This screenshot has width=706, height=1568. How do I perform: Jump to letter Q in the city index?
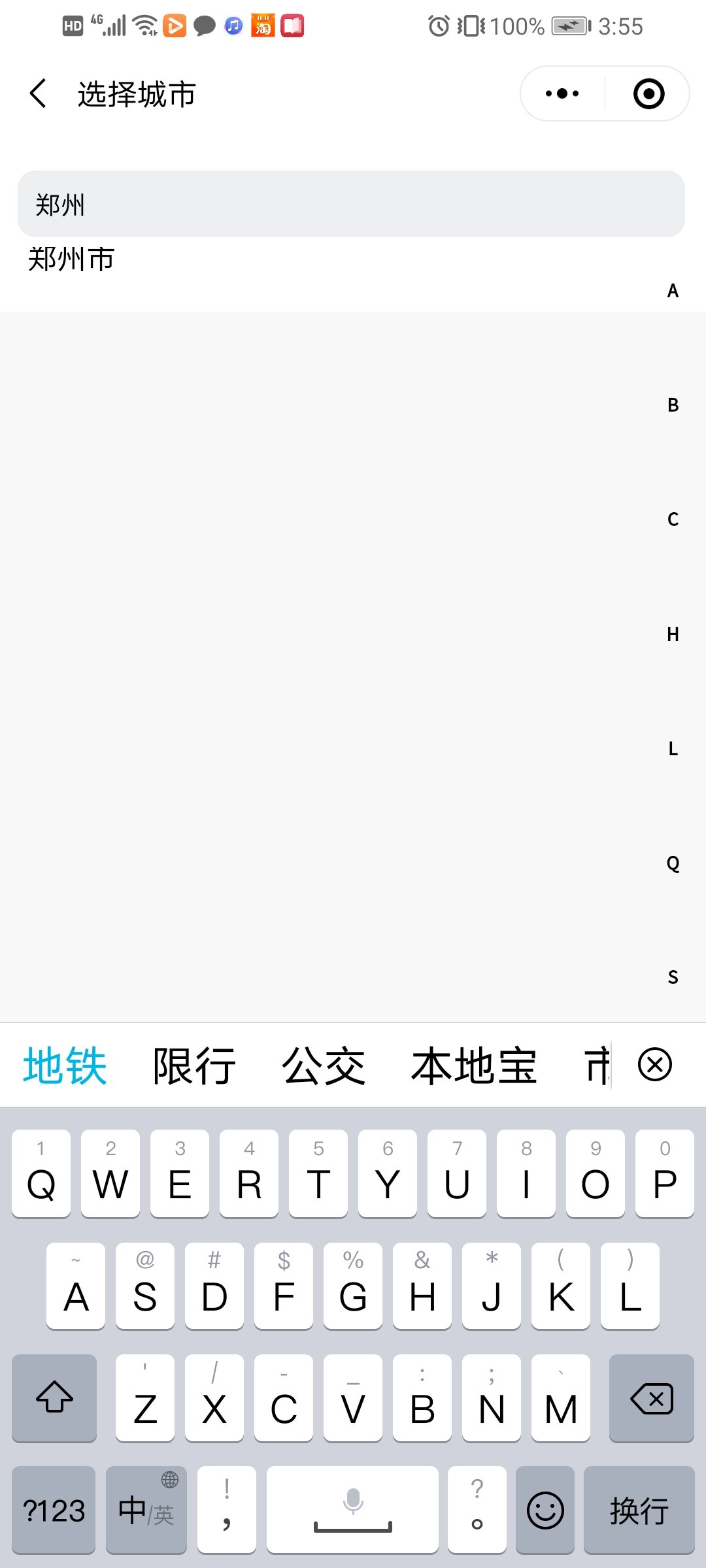pos(673,863)
